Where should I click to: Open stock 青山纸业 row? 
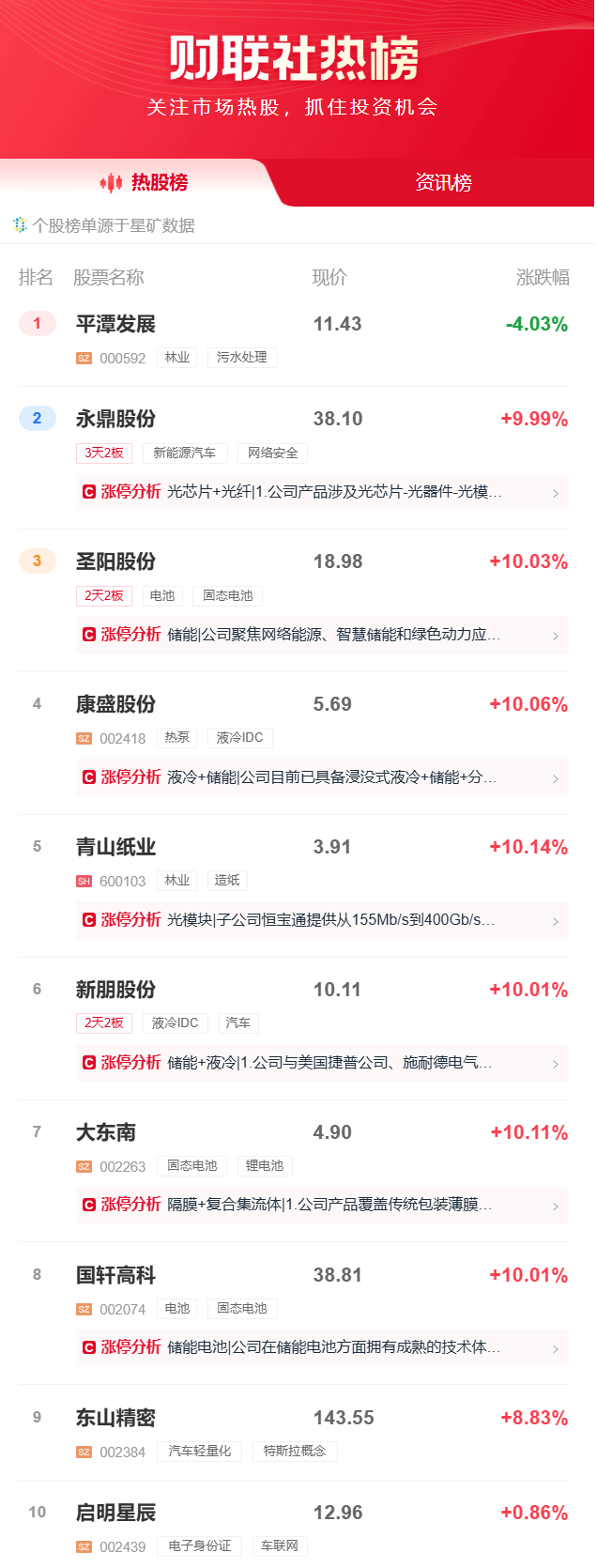tap(115, 848)
